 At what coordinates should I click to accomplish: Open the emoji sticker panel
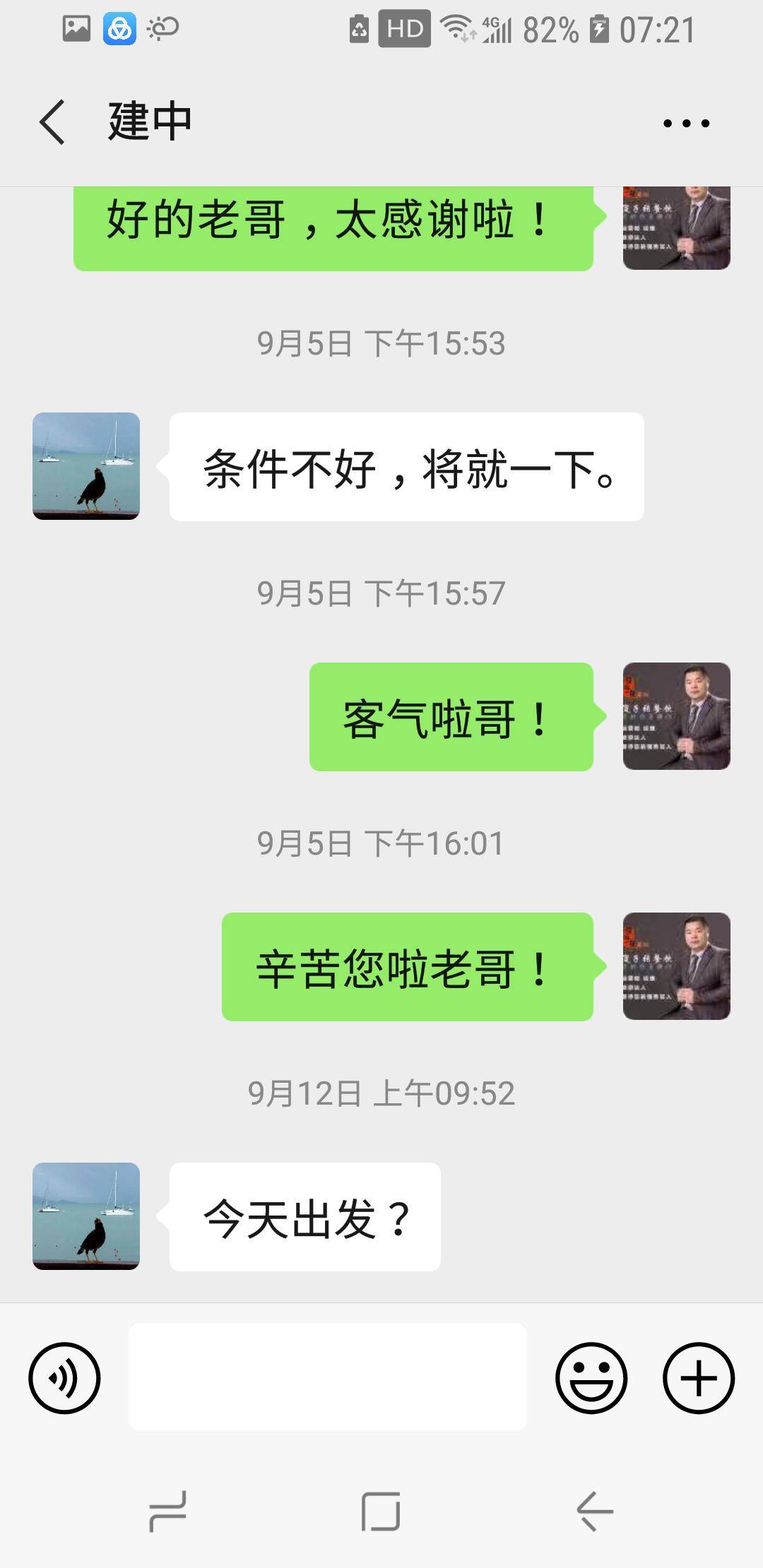(x=591, y=1378)
